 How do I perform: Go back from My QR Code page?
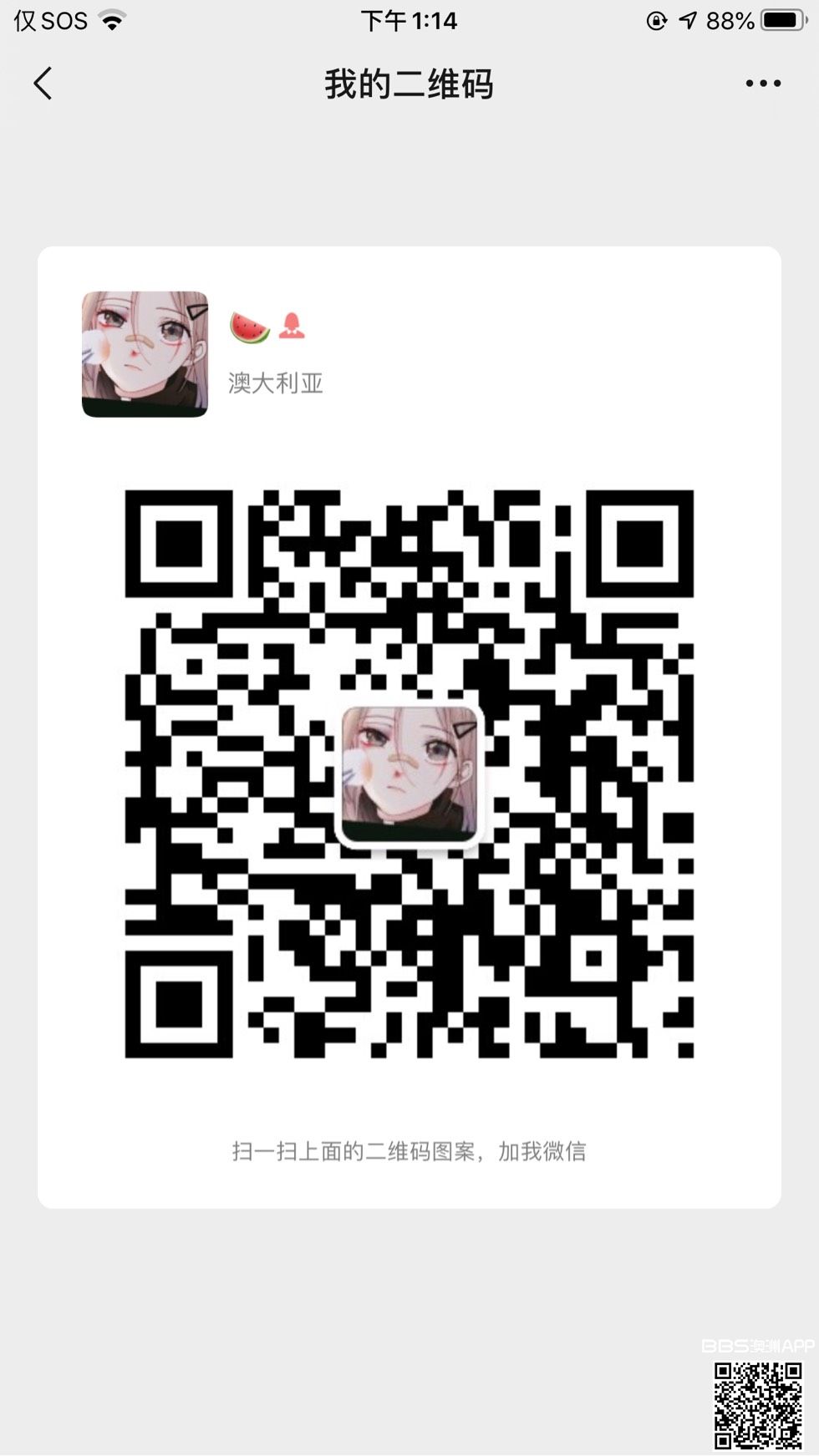43,84
